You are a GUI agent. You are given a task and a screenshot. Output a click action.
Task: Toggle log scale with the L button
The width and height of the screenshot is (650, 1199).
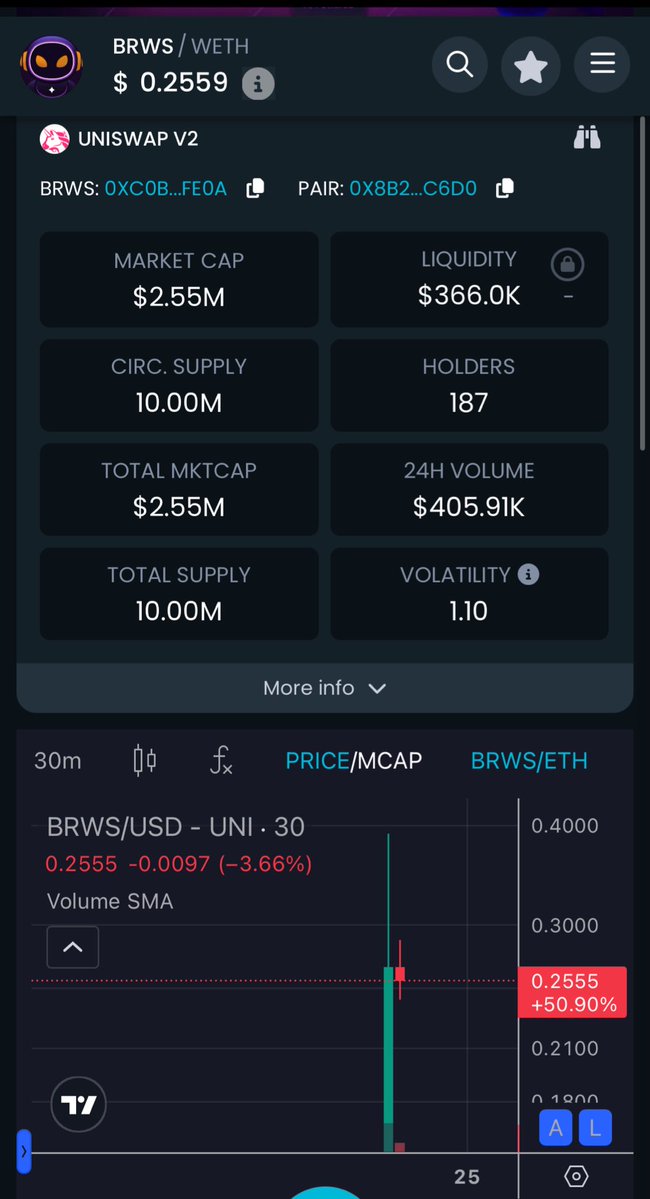coord(595,1127)
